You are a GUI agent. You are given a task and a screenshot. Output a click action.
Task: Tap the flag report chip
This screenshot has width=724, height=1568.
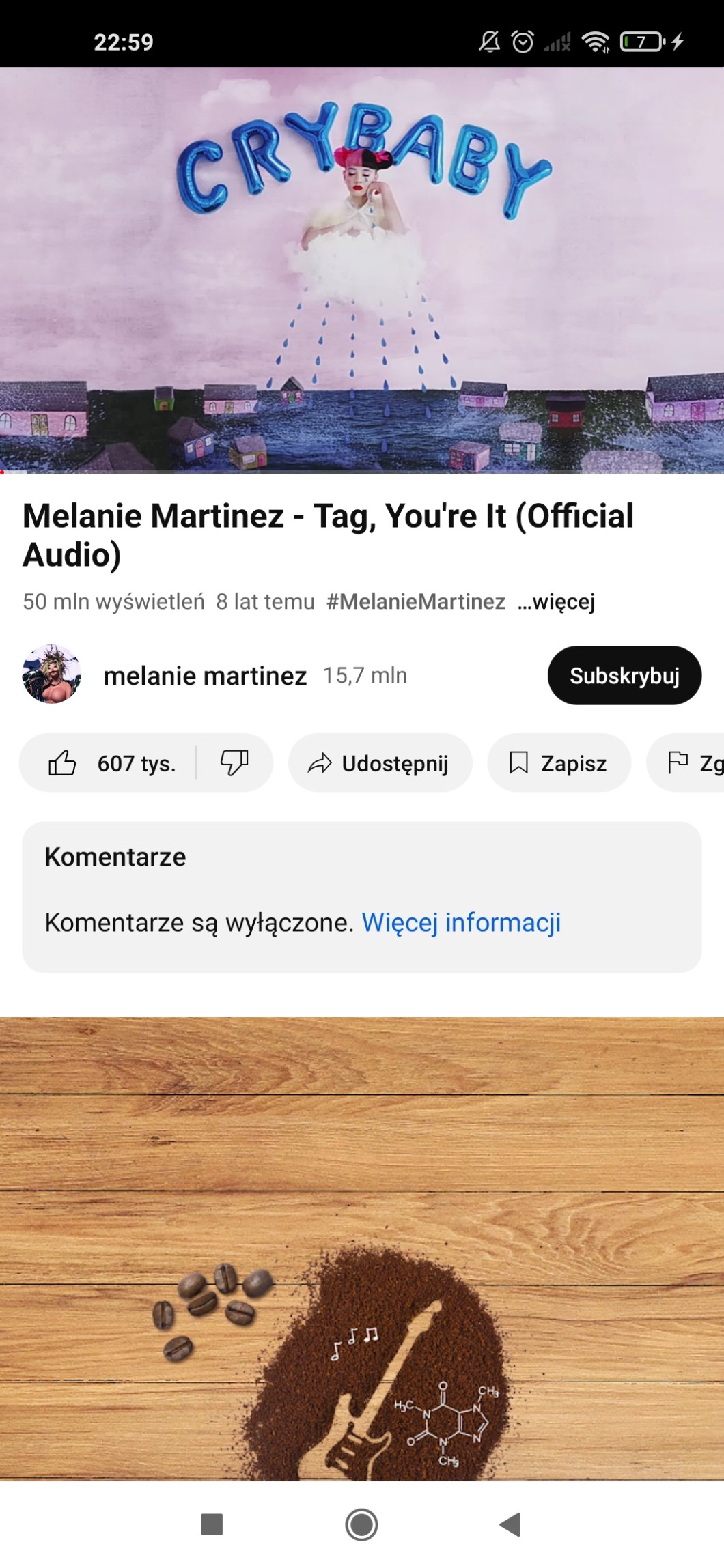click(686, 762)
